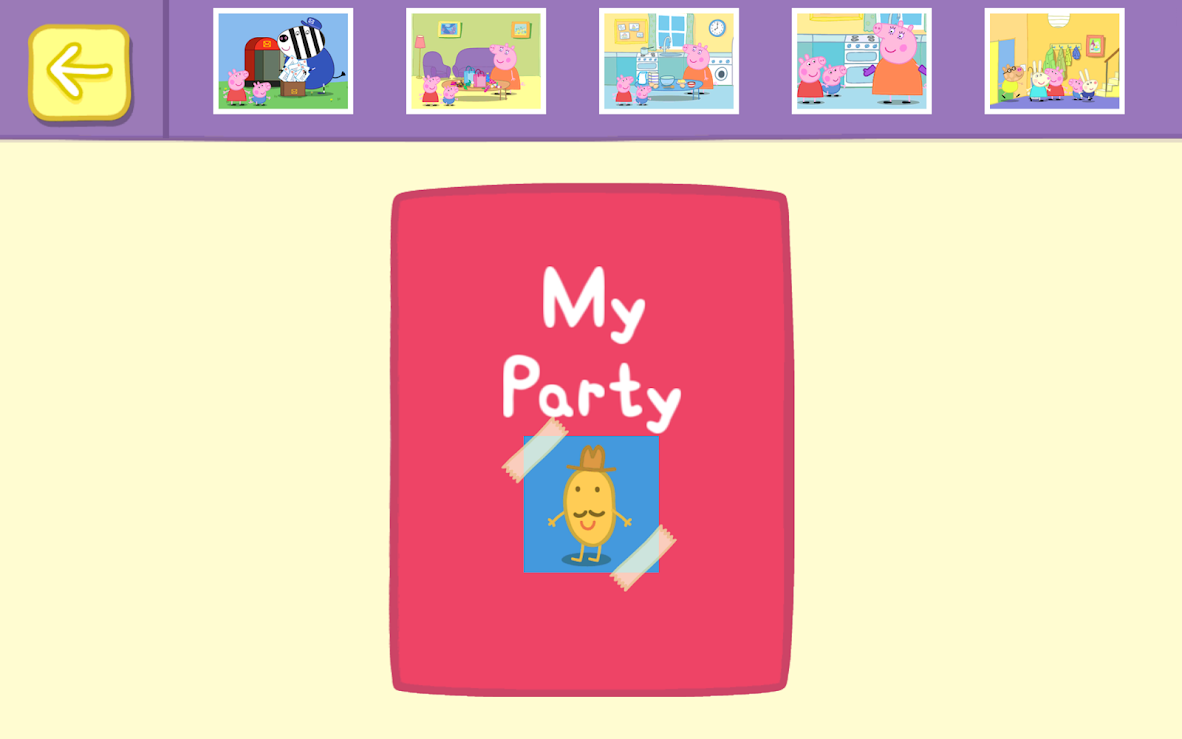Open the zebra postman delivery picture

pyautogui.click(x=283, y=61)
